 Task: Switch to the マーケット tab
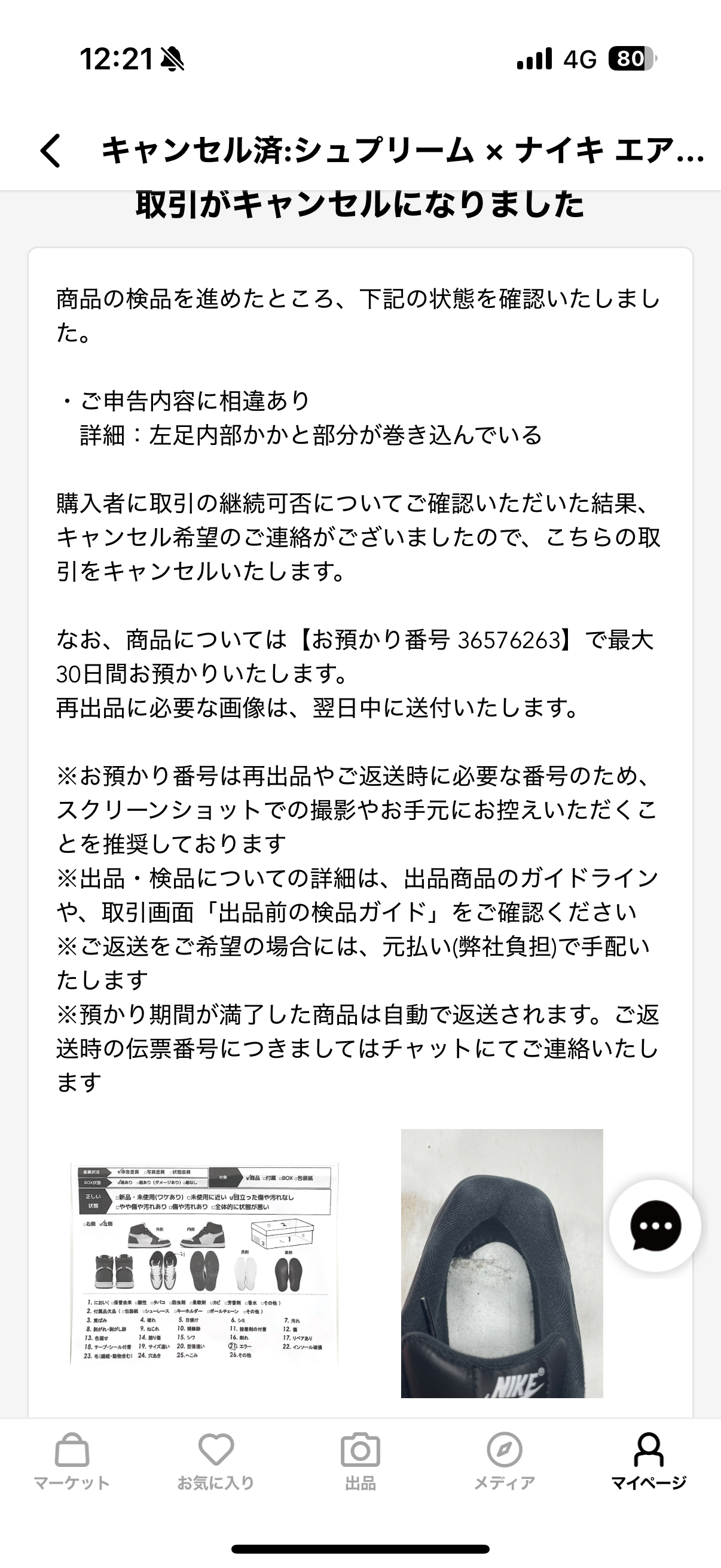[x=72, y=1461]
